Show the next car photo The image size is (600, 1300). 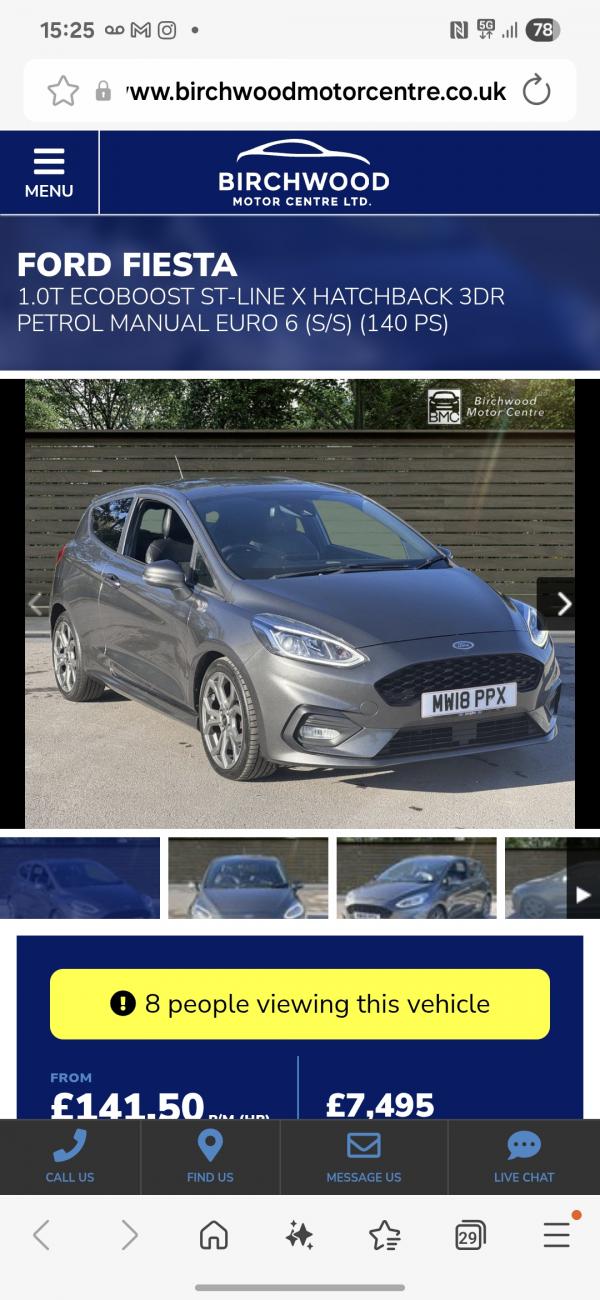(x=563, y=603)
